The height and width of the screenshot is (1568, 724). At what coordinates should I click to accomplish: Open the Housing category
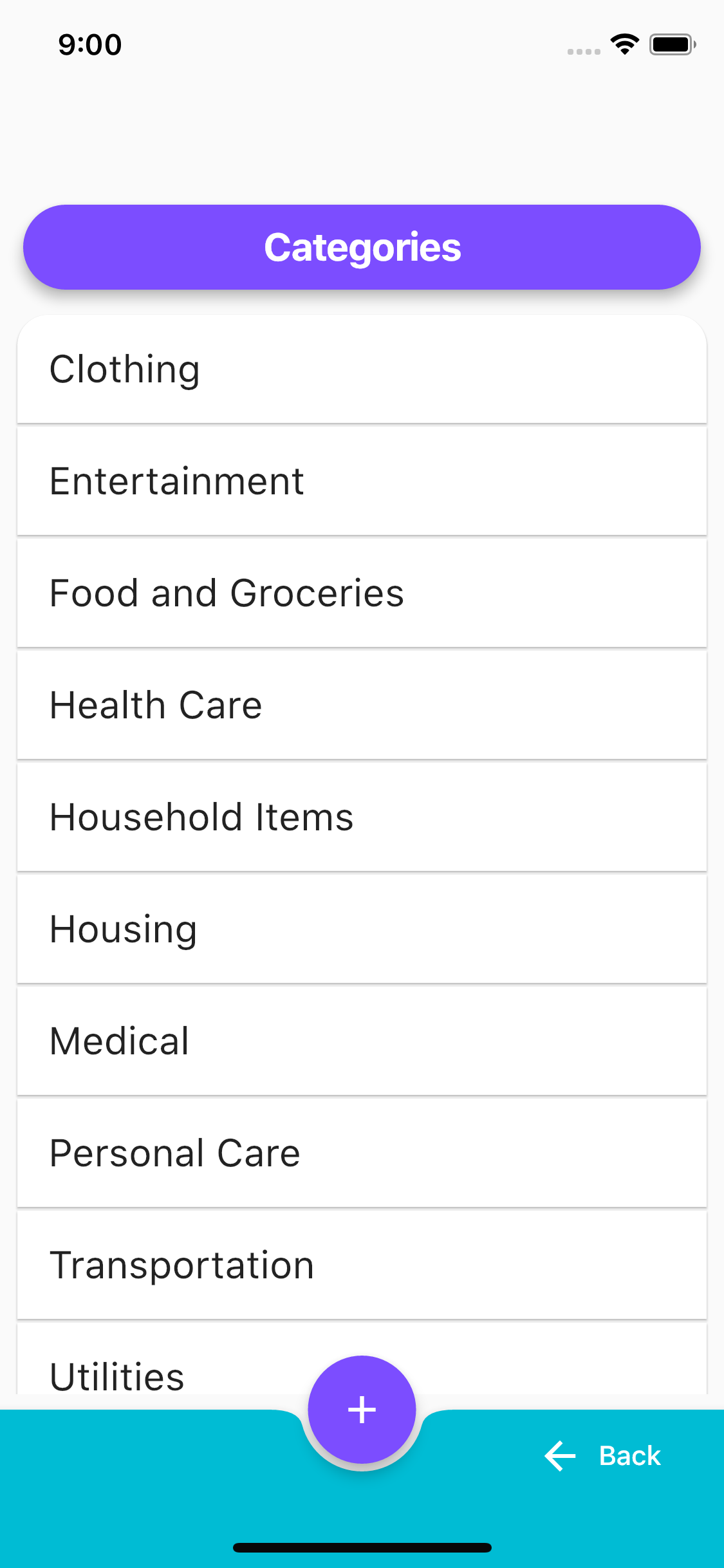pyautogui.click(x=362, y=929)
